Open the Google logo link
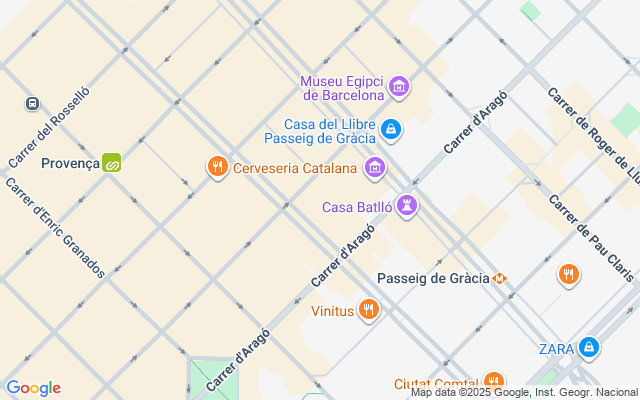Image resolution: width=640 pixels, height=400 pixels. pyautogui.click(x=33, y=388)
